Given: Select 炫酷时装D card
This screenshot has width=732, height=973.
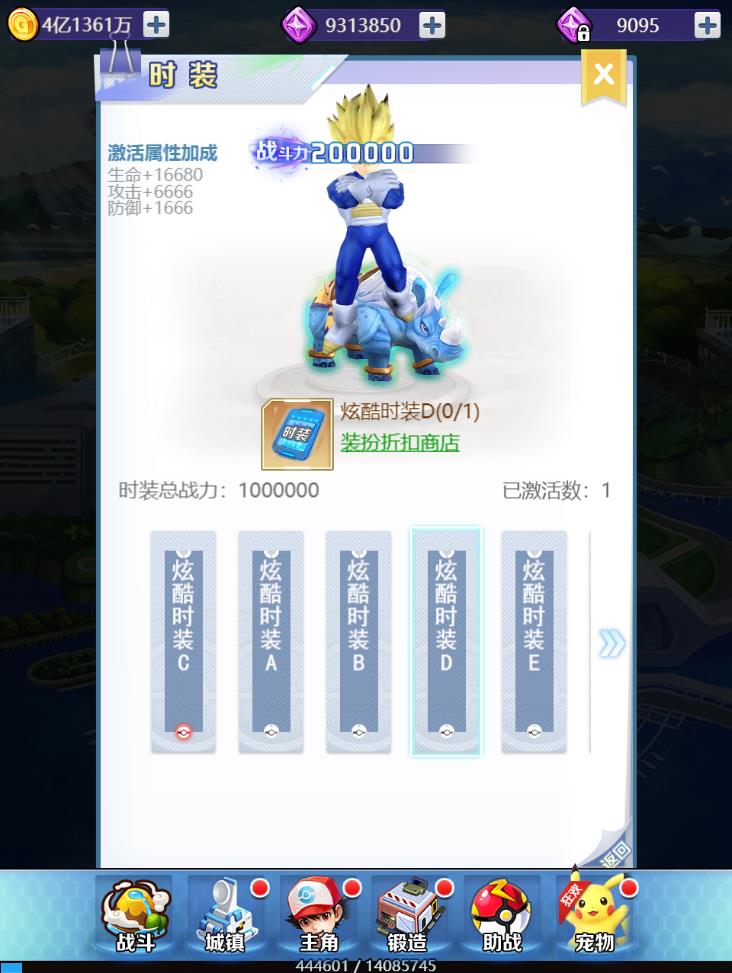Looking at the screenshot, I should (446, 640).
